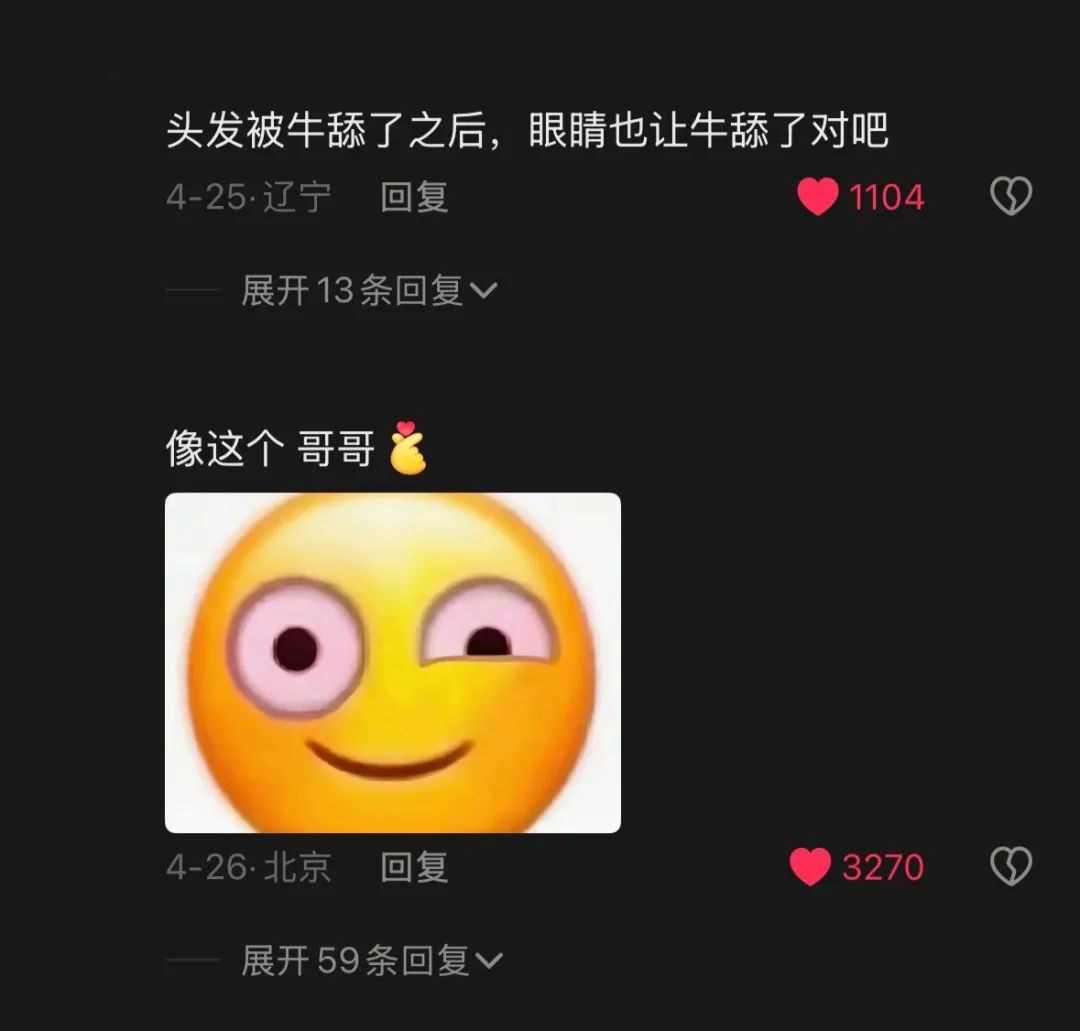Expand the 59 replies
Screen dimensions: 1080x1031
pyautogui.click(x=371, y=961)
